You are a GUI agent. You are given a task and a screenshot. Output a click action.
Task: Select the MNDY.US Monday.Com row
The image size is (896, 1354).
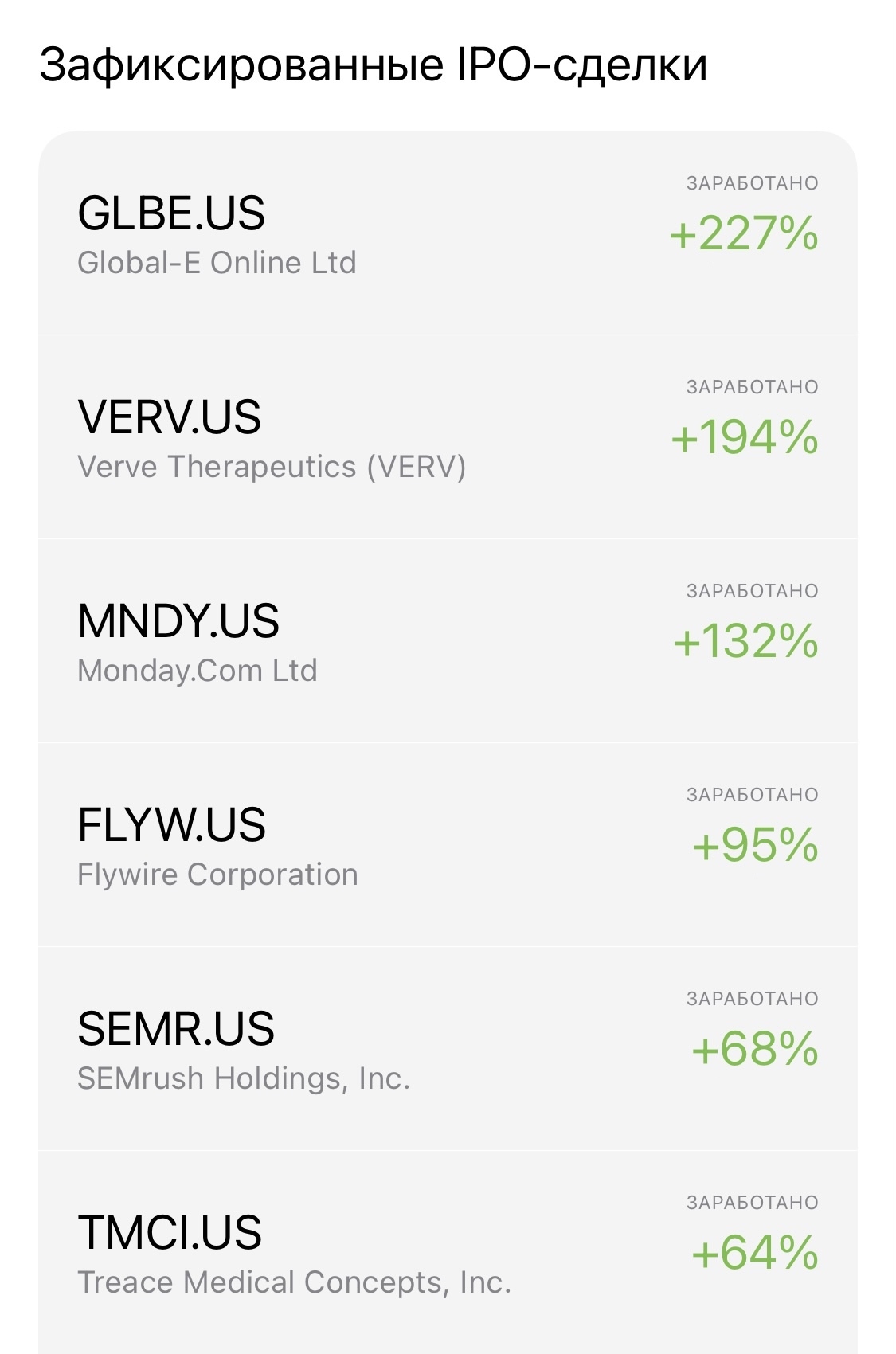click(x=446, y=641)
